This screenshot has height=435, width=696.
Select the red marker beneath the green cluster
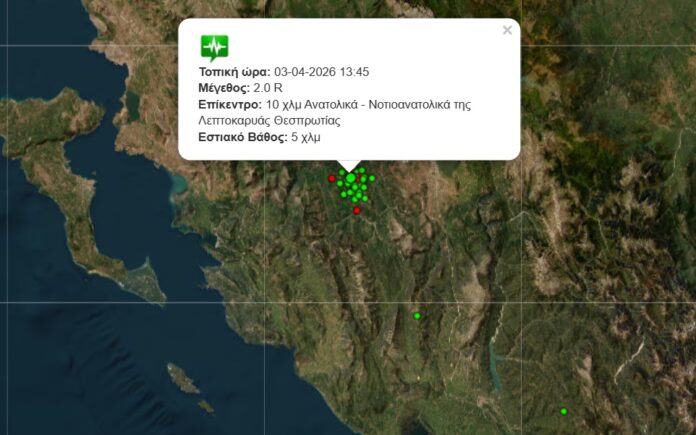point(357,210)
